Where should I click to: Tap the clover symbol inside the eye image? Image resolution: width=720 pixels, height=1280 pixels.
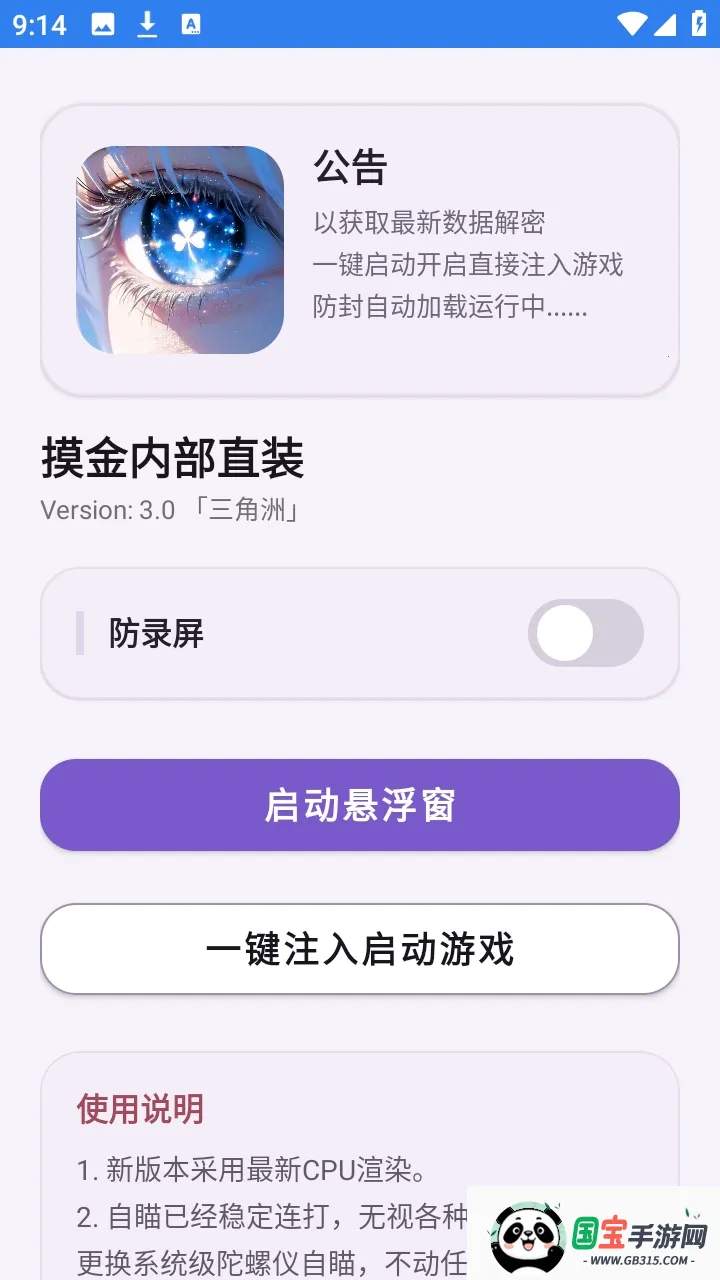(187, 235)
